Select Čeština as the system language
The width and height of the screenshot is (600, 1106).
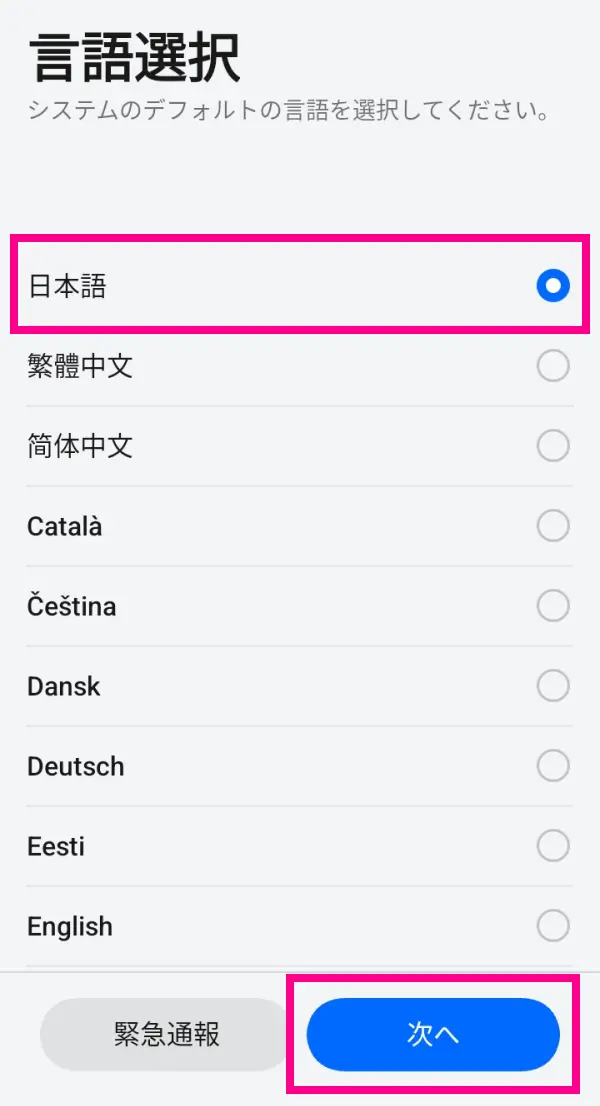[300, 606]
